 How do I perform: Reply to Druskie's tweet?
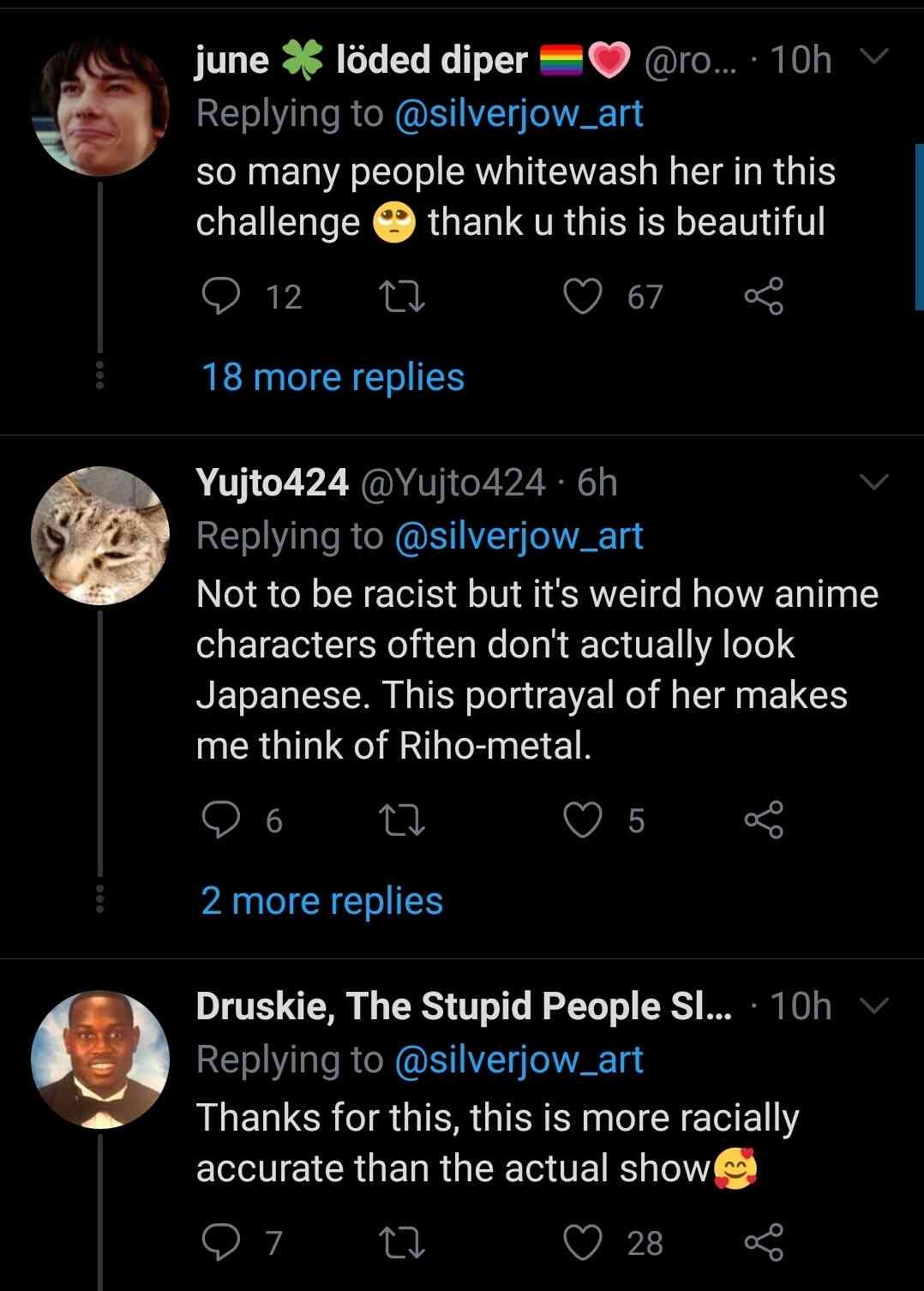[224, 1242]
